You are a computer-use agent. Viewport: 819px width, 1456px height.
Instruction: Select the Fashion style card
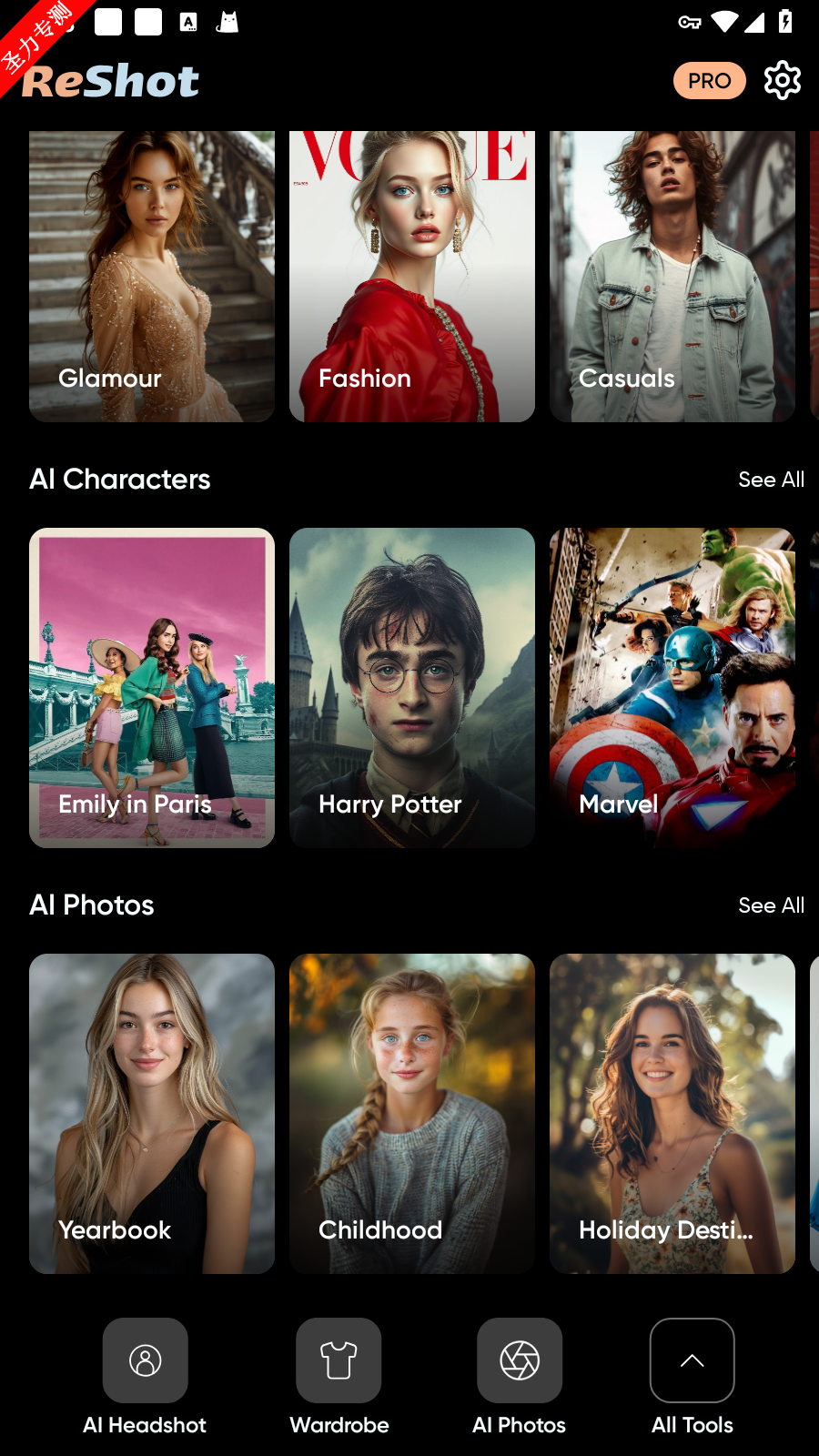(x=412, y=277)
